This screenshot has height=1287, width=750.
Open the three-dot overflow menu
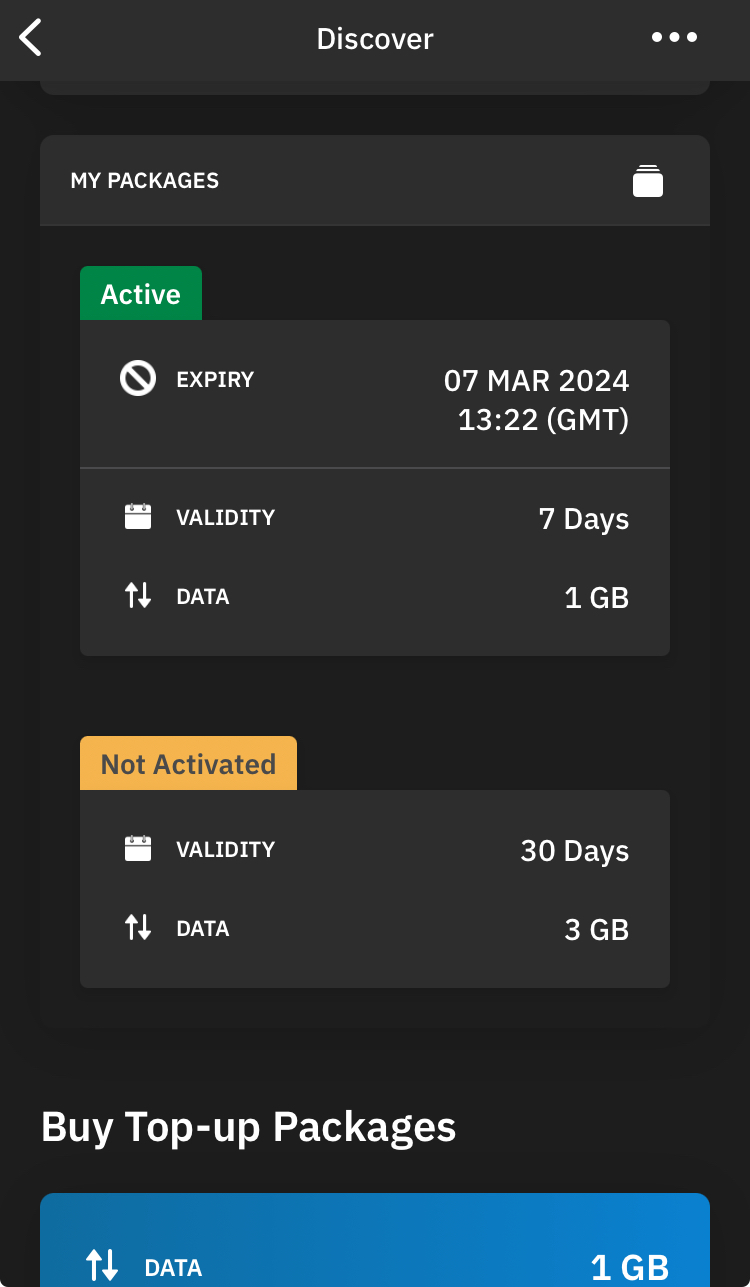coord(674,38)
